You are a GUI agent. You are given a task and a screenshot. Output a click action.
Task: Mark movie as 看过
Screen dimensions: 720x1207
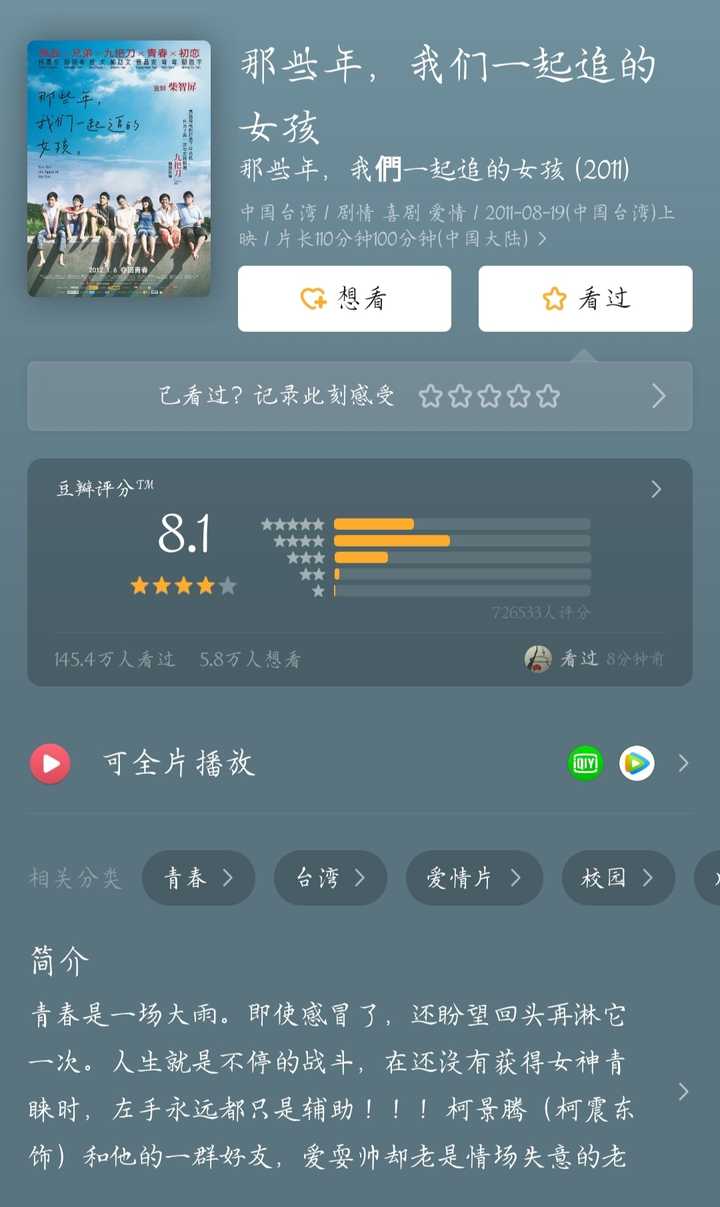coord(585,298)
